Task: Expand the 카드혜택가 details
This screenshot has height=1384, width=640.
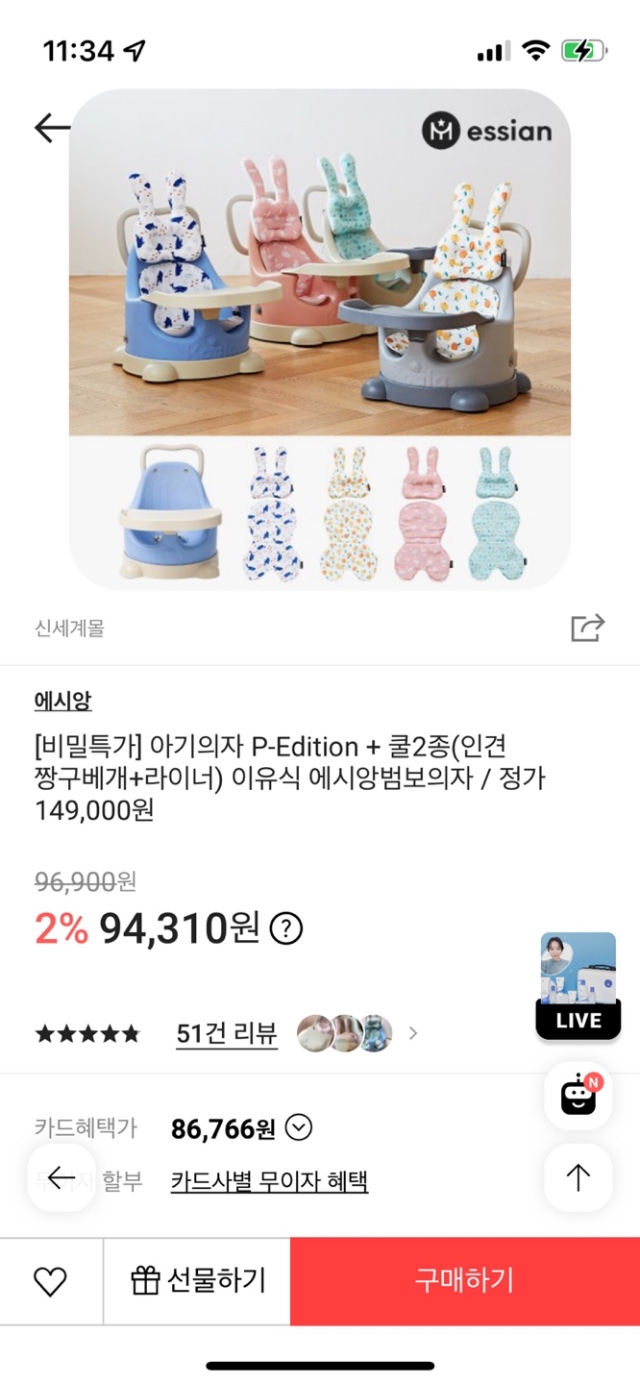Action: click(x=299, y=1129)
